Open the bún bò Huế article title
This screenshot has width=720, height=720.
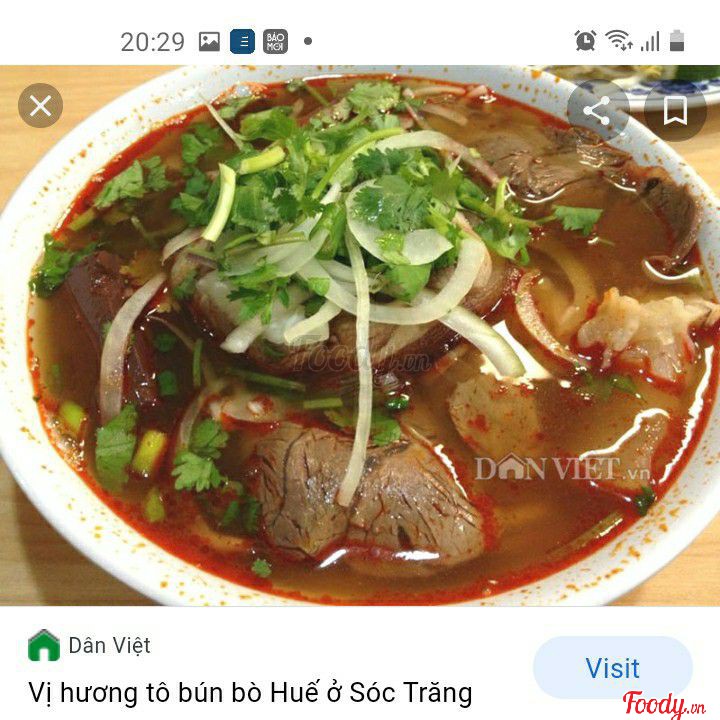point(250,692)
